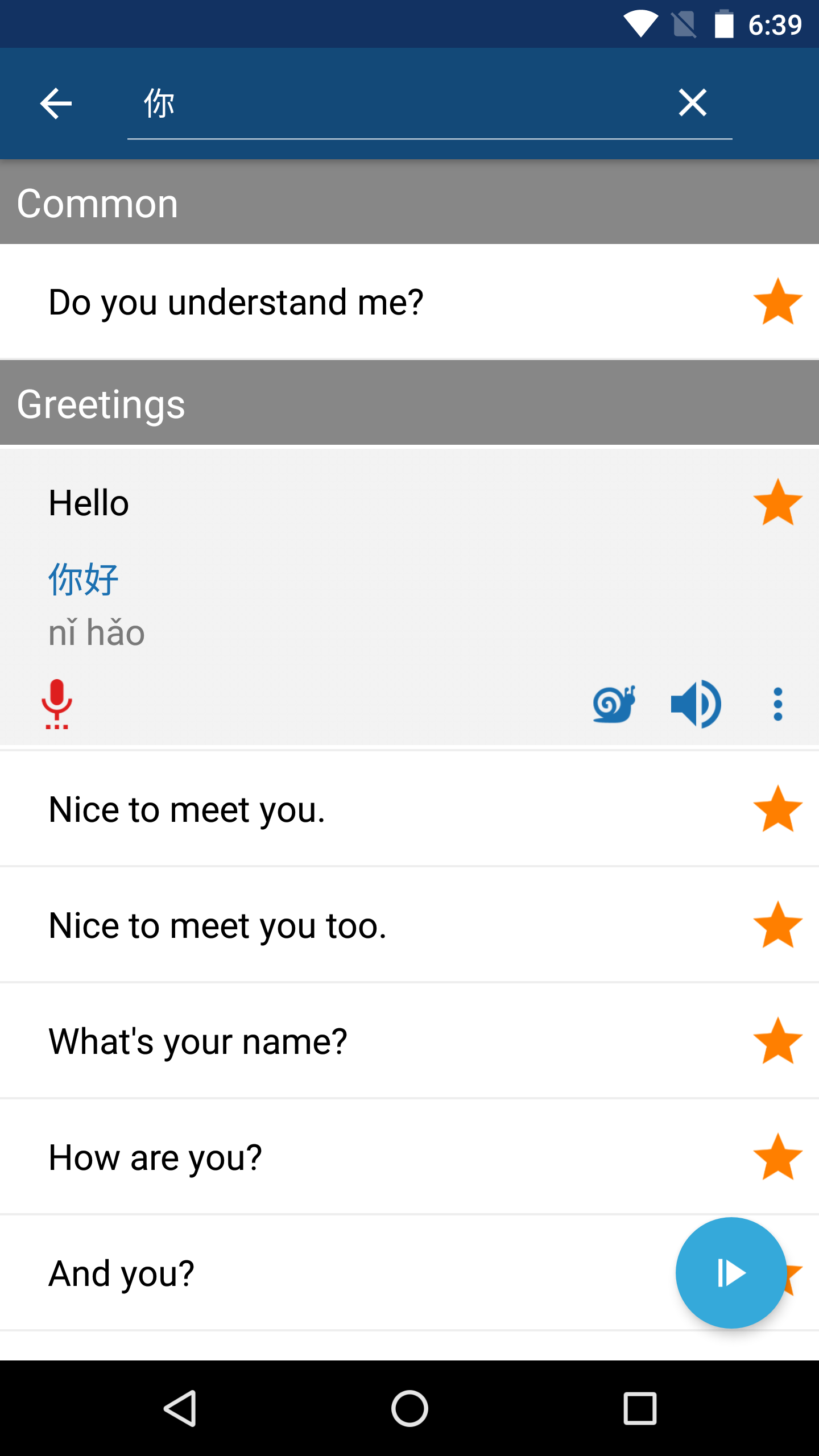The image size is (819, 1456).
Task: Expand 'Nice to meet you.' phrase
Action: coord(188,809)
